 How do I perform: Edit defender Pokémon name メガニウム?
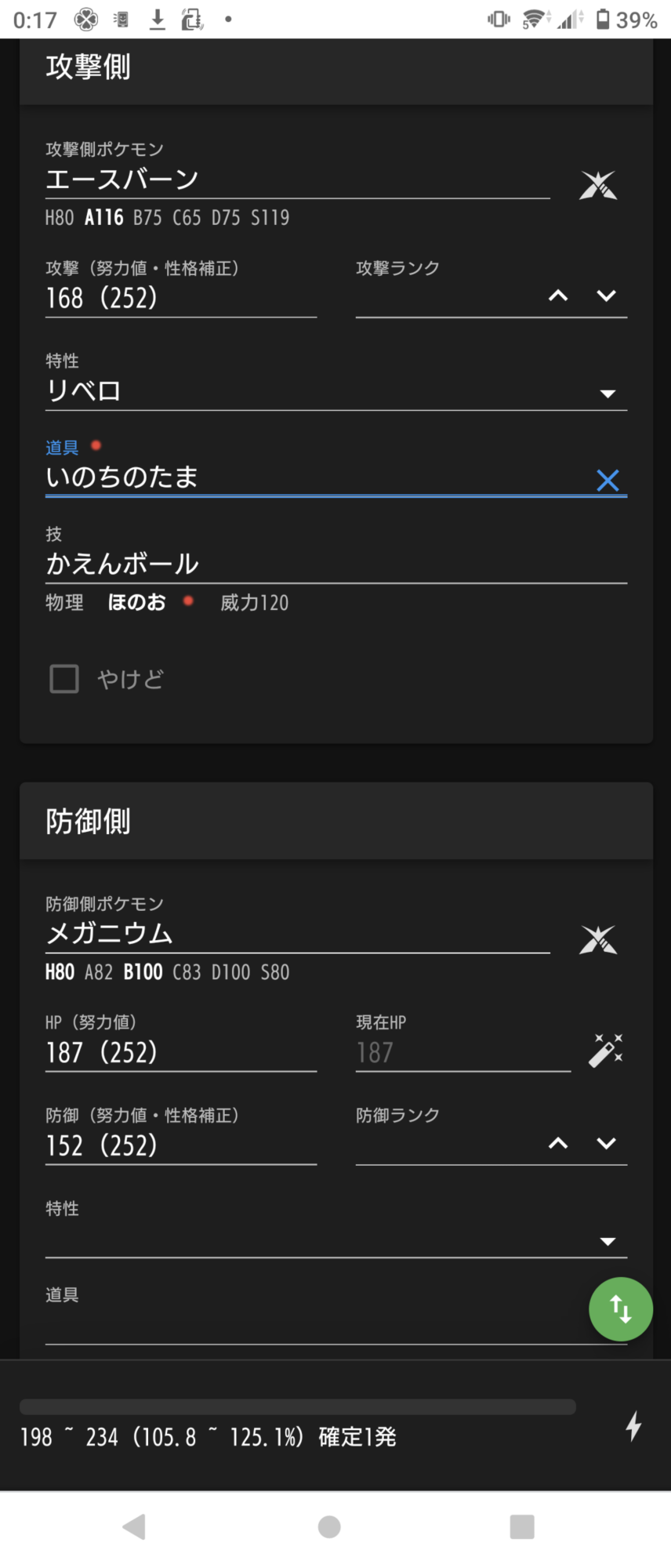pos(296,935)
